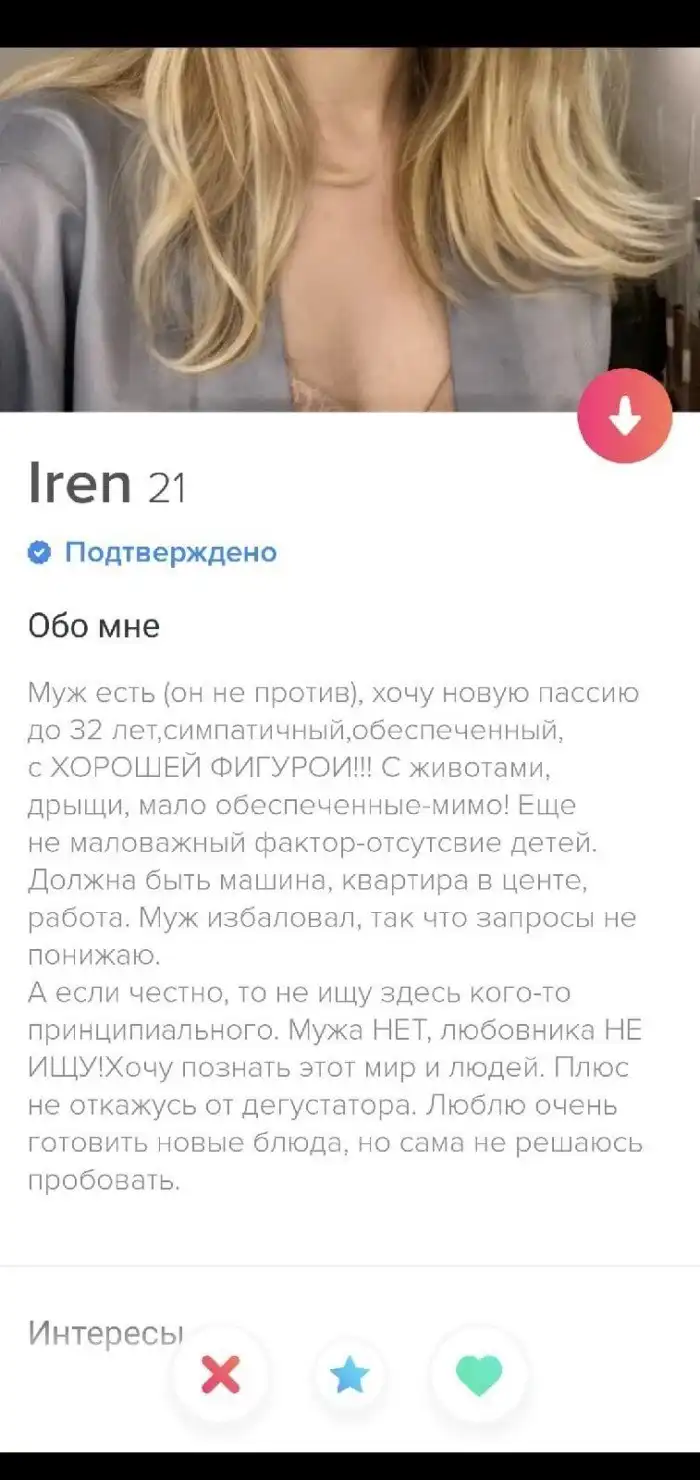Like Iren's profile with the green heart

tap(479, 1376)
